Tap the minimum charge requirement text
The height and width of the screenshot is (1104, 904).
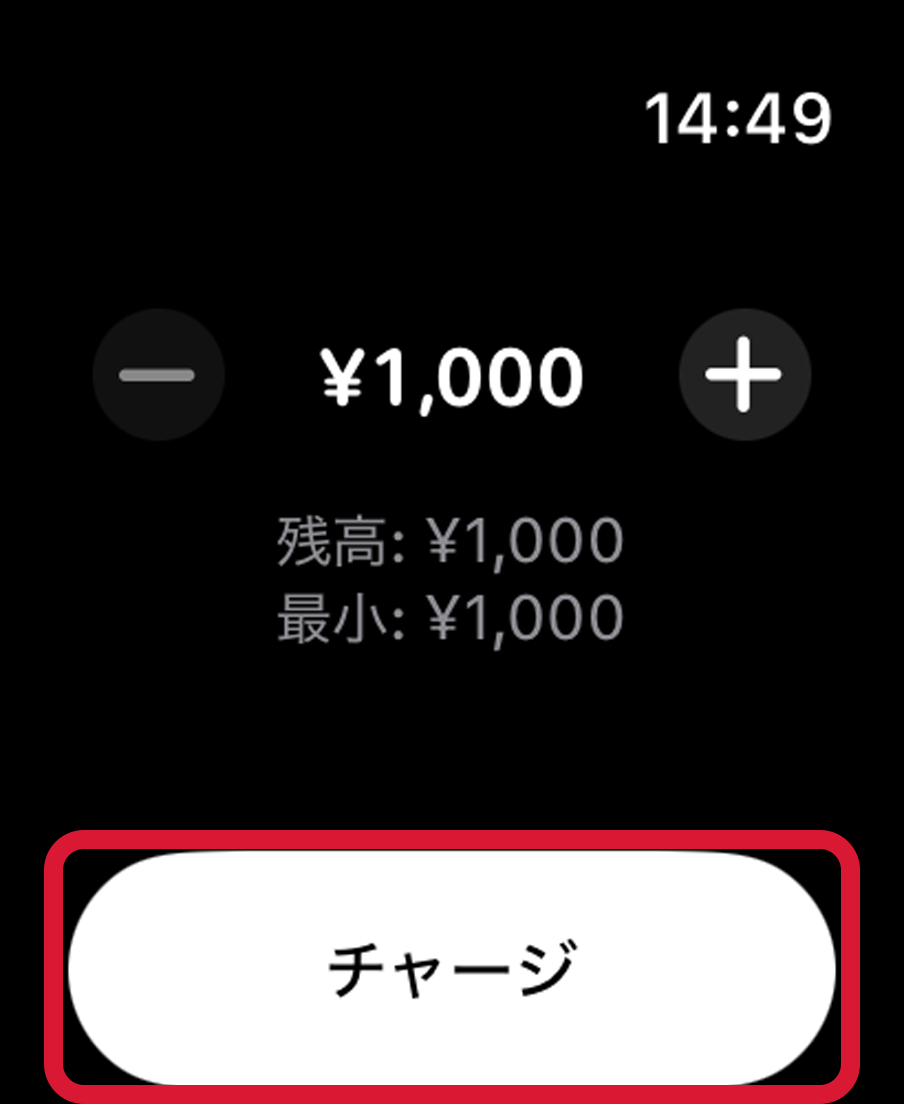451,615
